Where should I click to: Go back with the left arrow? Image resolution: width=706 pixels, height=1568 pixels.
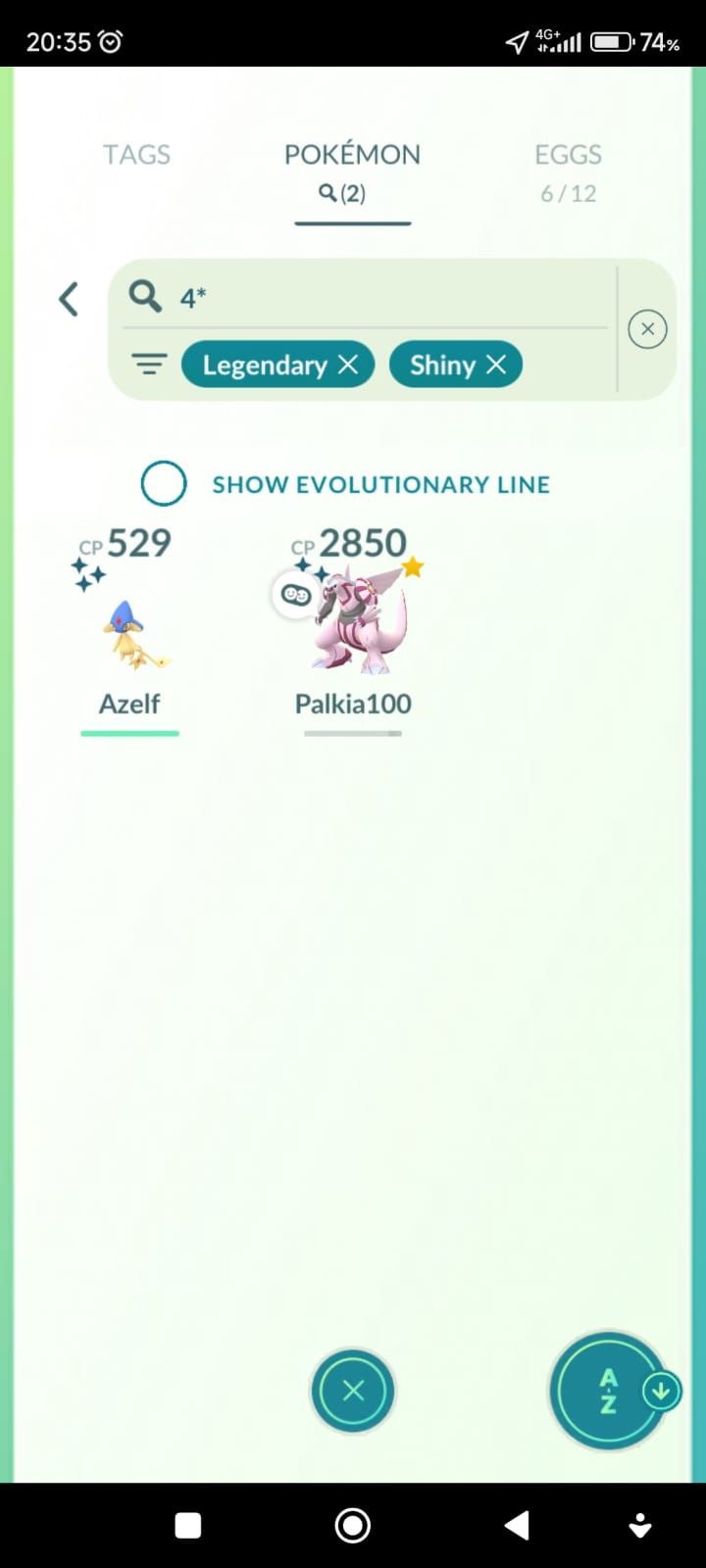[x=68, y=299]
